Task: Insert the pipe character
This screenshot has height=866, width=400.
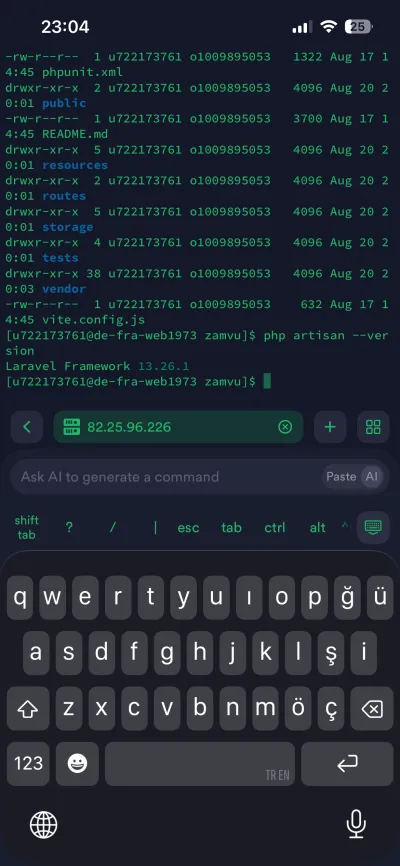Action: [x=155, y=528]
